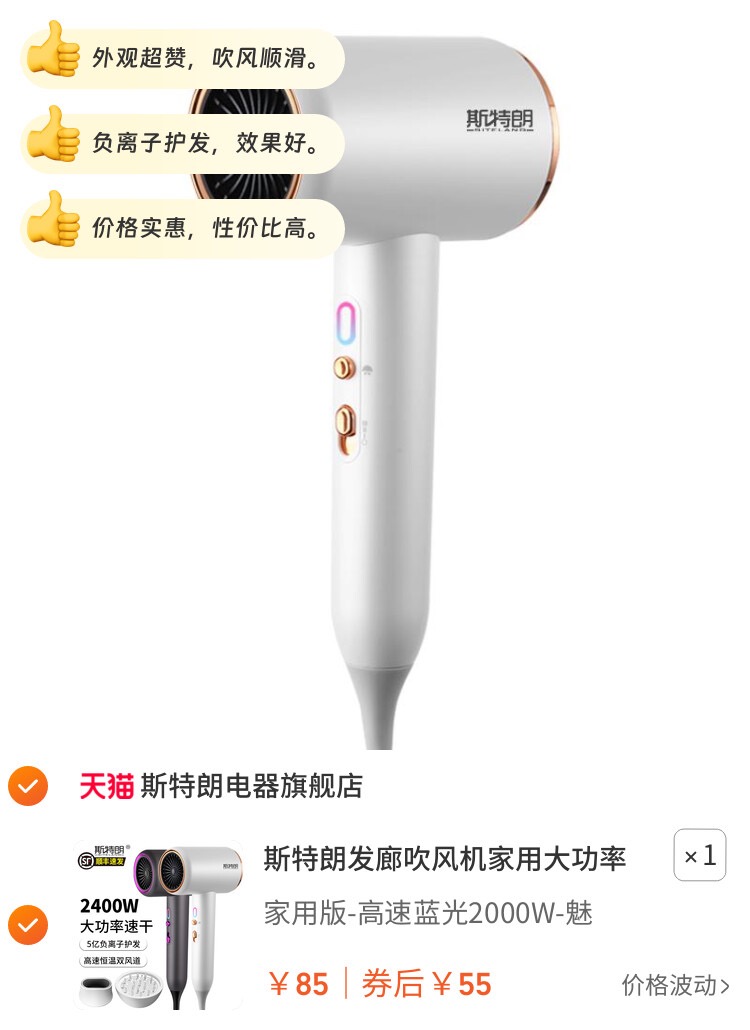Screen dimensions: 750x1030
Task: Uncheck the 斯特朗发廊吹风机 item checkbox
Action: tap(28, 925)
